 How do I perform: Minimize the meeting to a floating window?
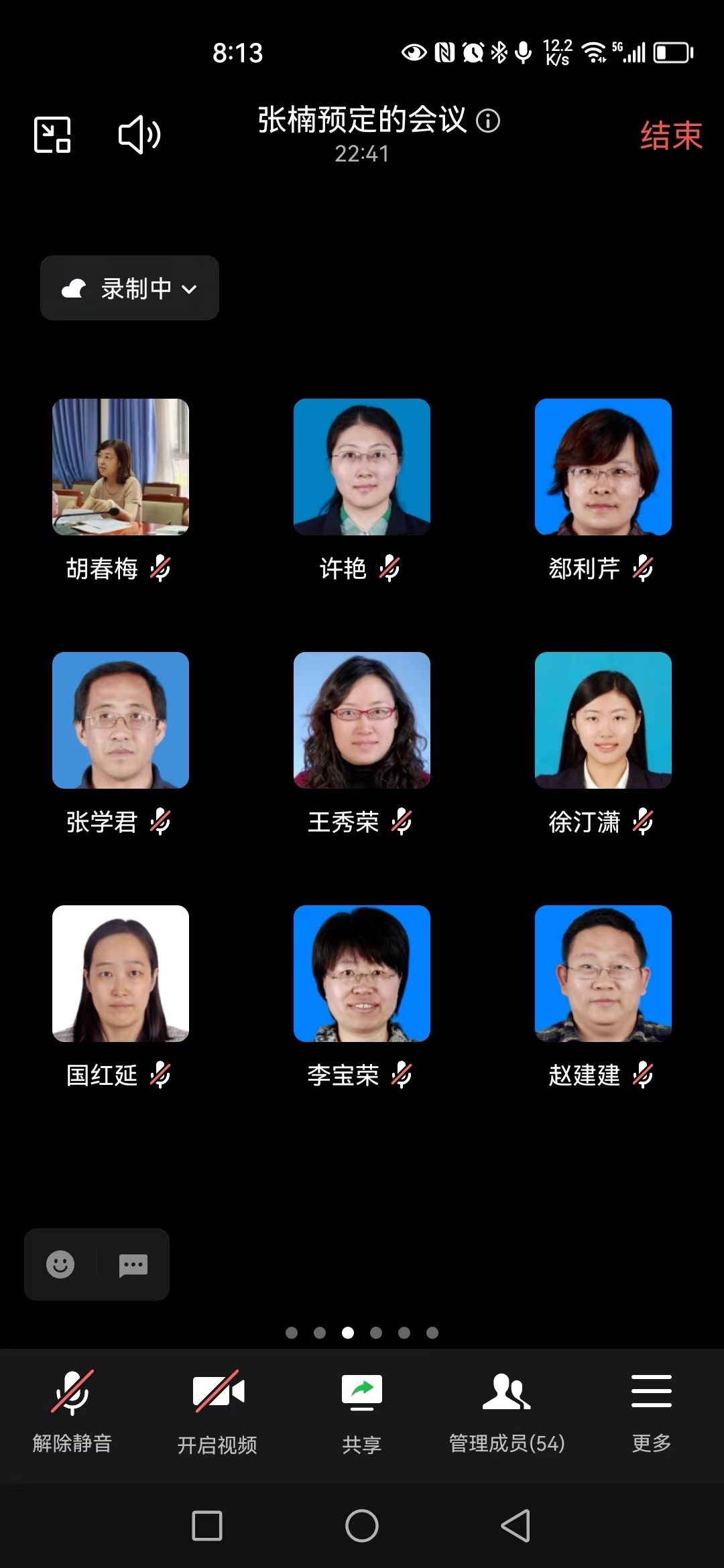point(52,135)
